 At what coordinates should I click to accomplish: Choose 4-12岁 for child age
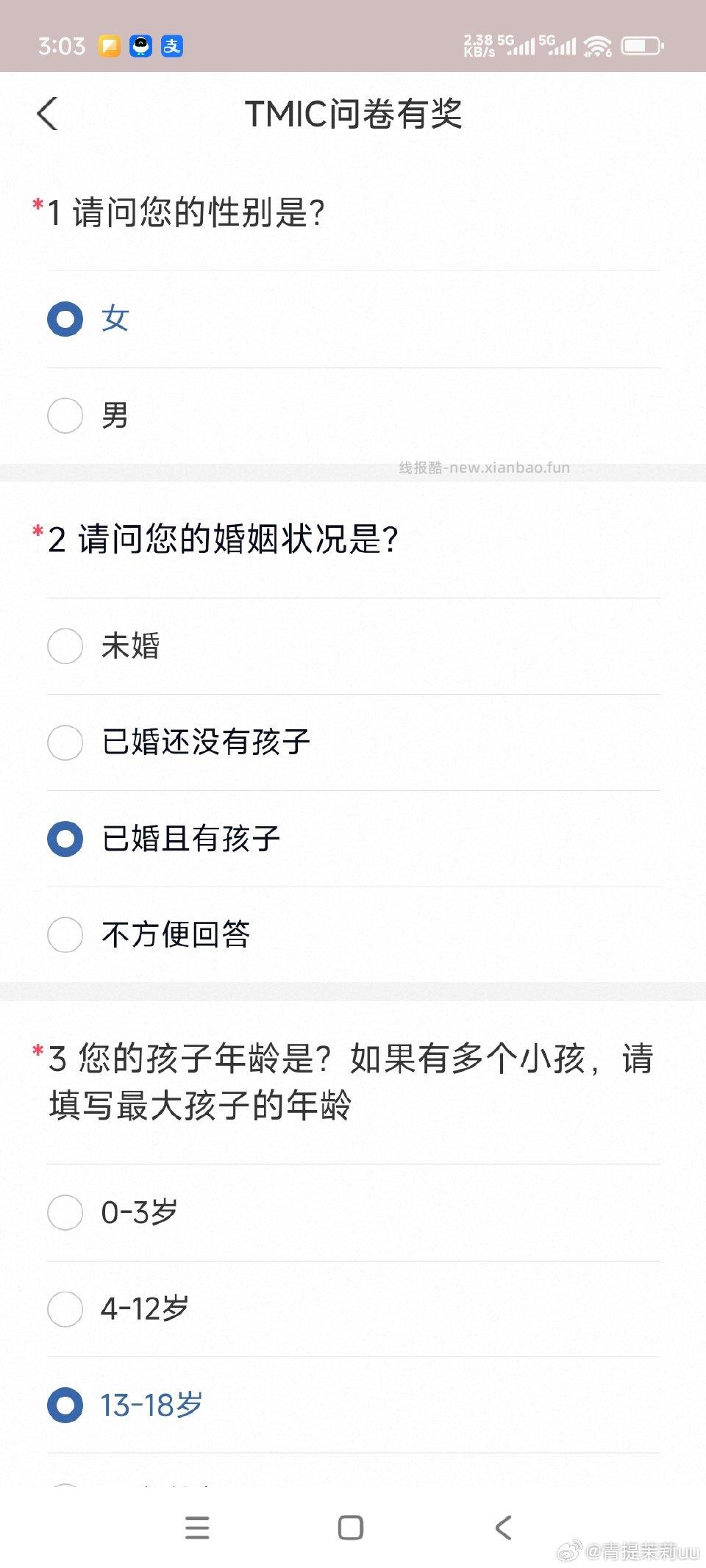(x=65, y=1309)
